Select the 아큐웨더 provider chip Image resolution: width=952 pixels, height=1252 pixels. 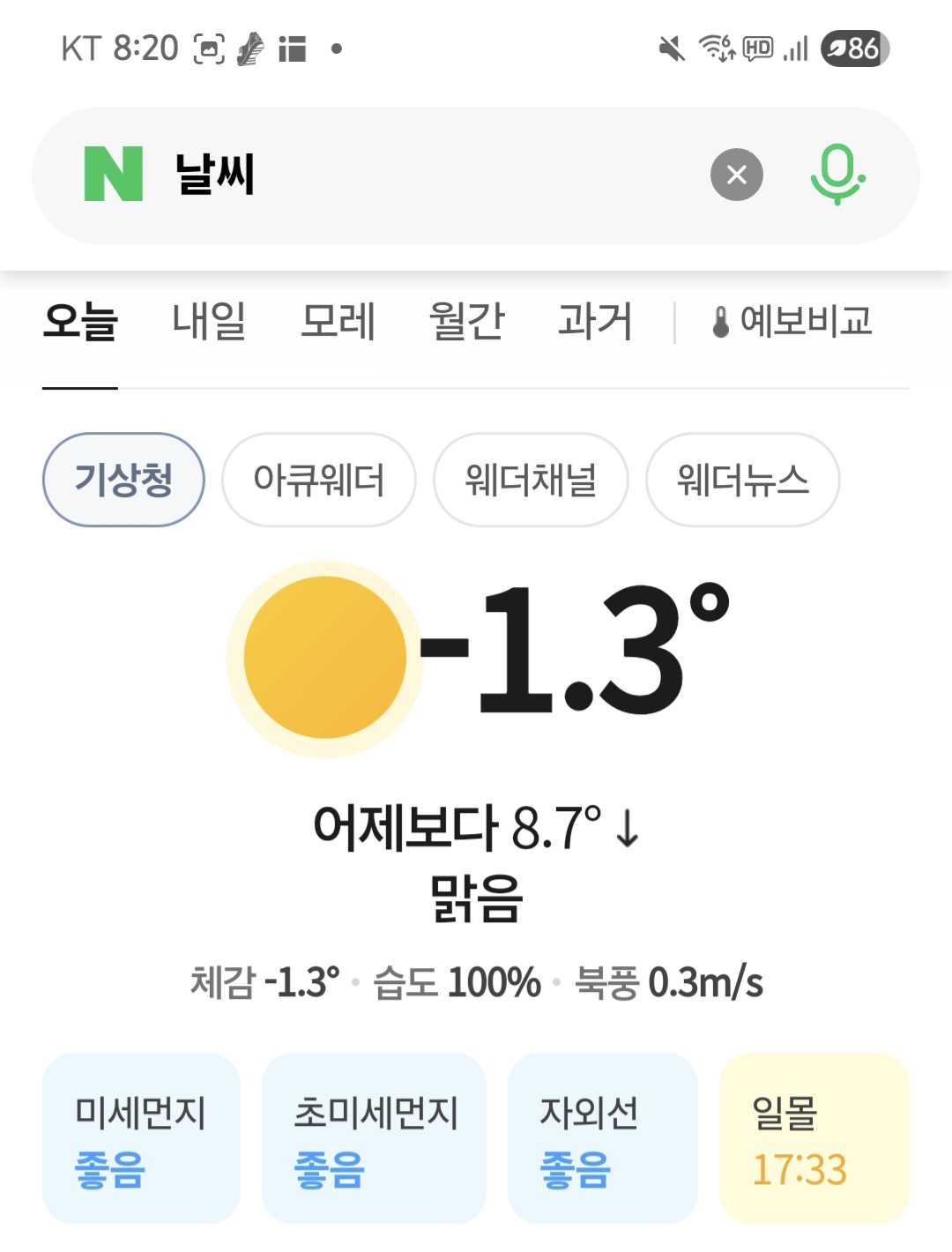click(x=318, y=480)
